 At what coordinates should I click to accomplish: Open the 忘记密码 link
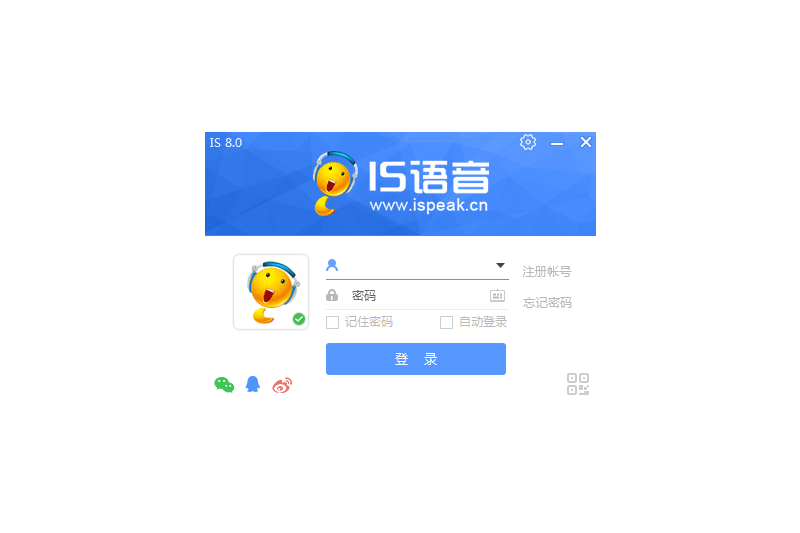coord(546,303)
